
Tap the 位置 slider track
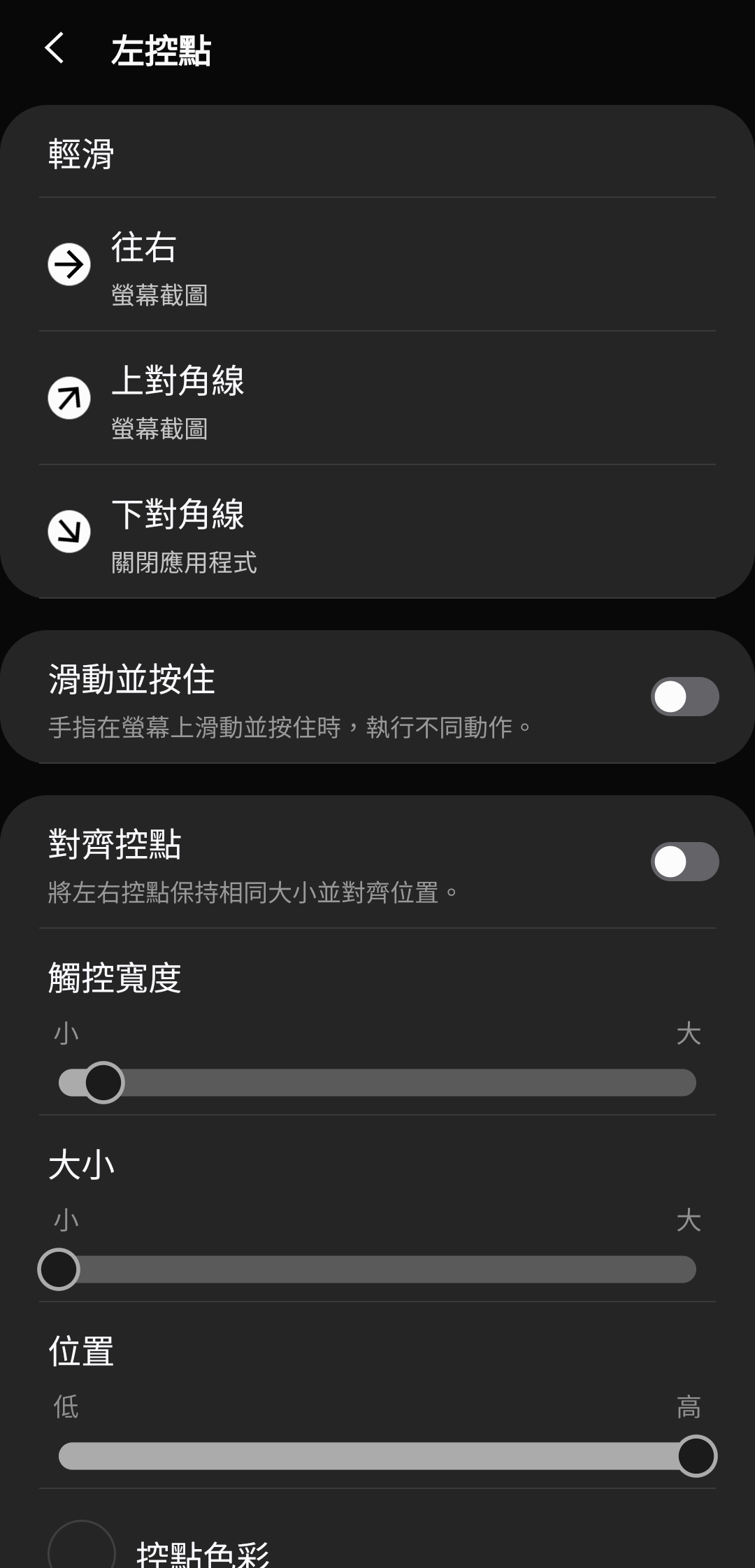(377, 1456)
